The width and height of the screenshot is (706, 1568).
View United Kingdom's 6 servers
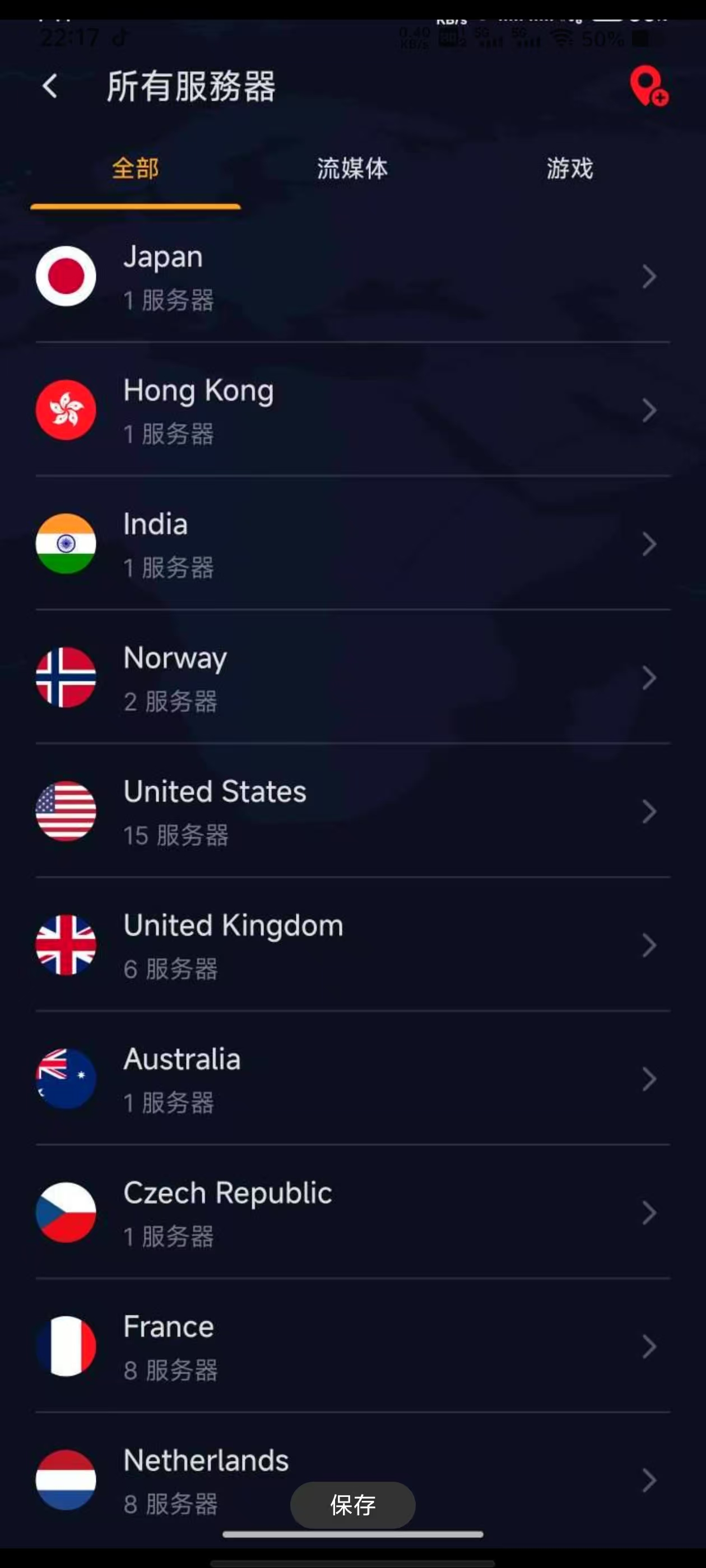pyautogui.click(x=352, y=945)
